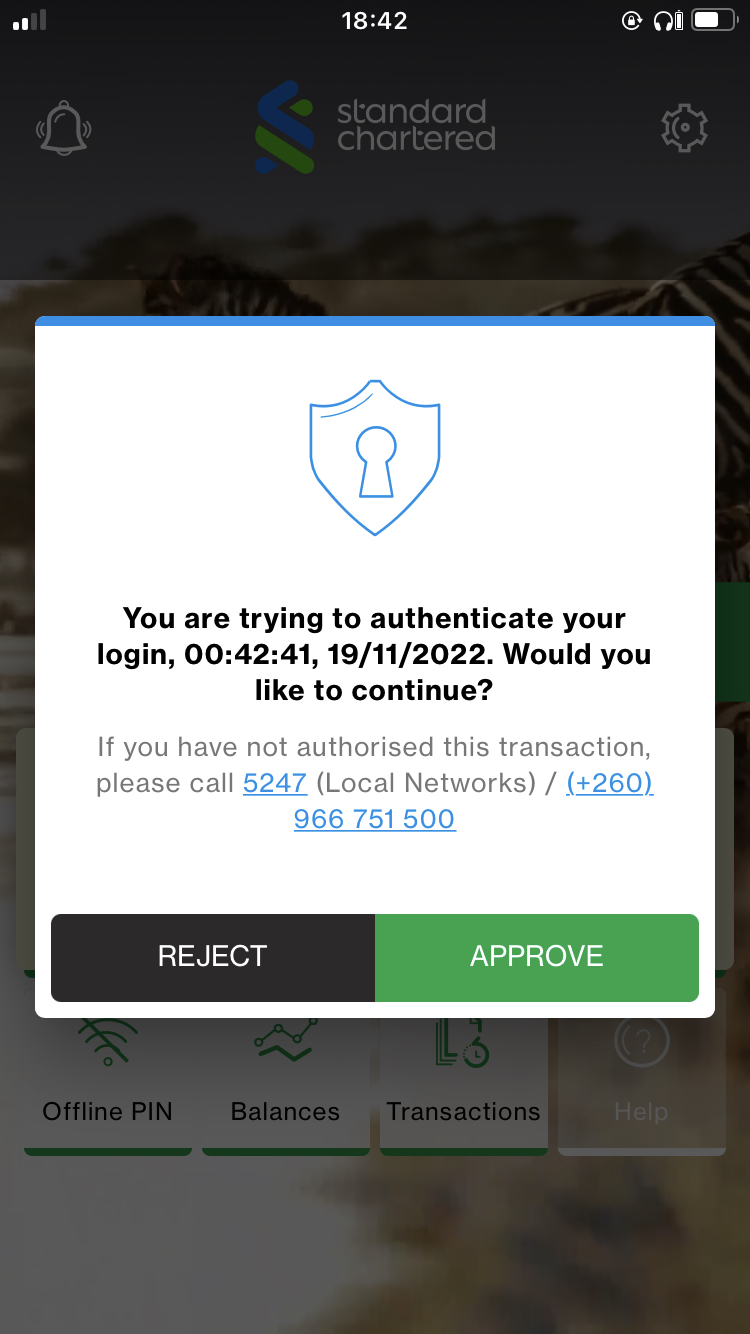Screen dimensions: 750x1334
Task: Tap the shield security icon in dialog
Action: coord(375,458)
